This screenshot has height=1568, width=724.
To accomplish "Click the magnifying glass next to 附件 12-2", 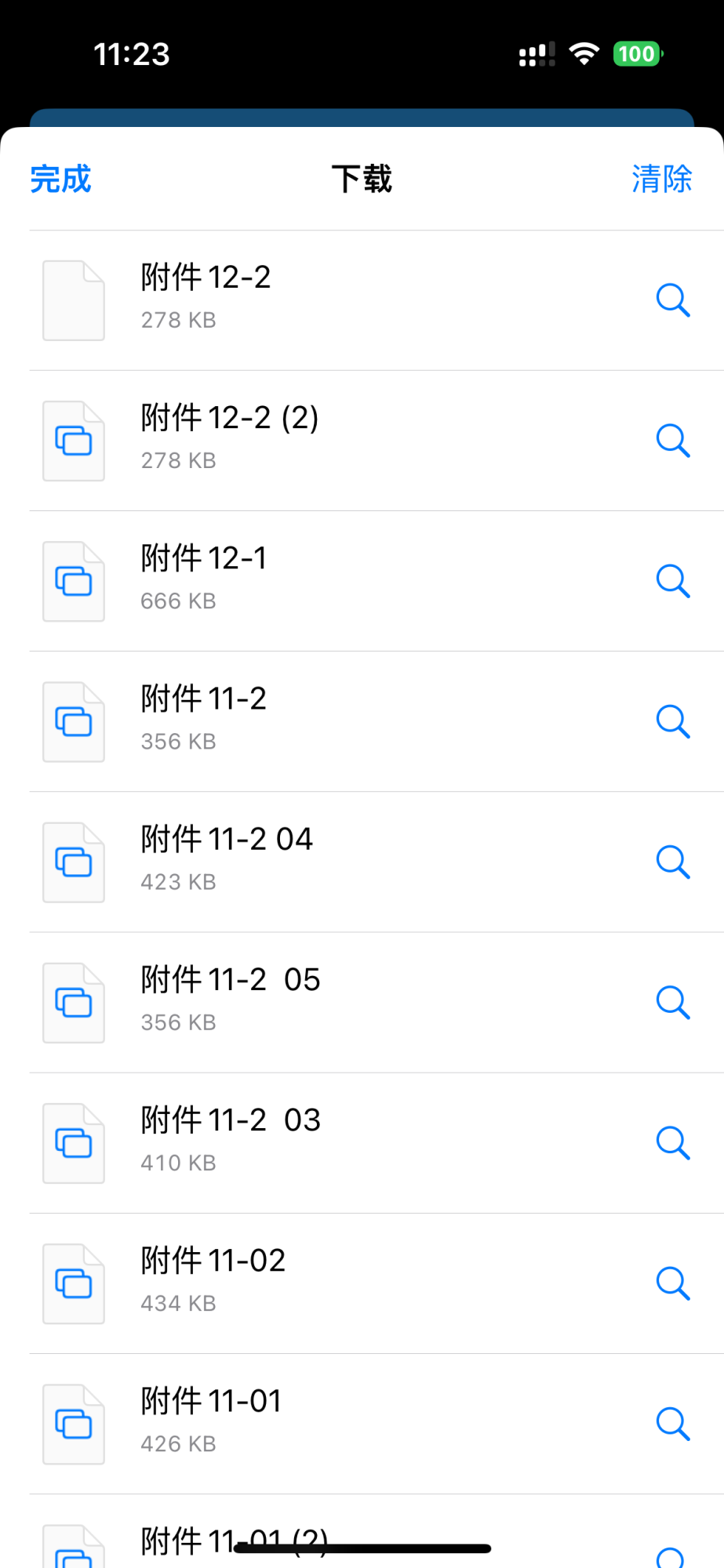I will point(673,300).
